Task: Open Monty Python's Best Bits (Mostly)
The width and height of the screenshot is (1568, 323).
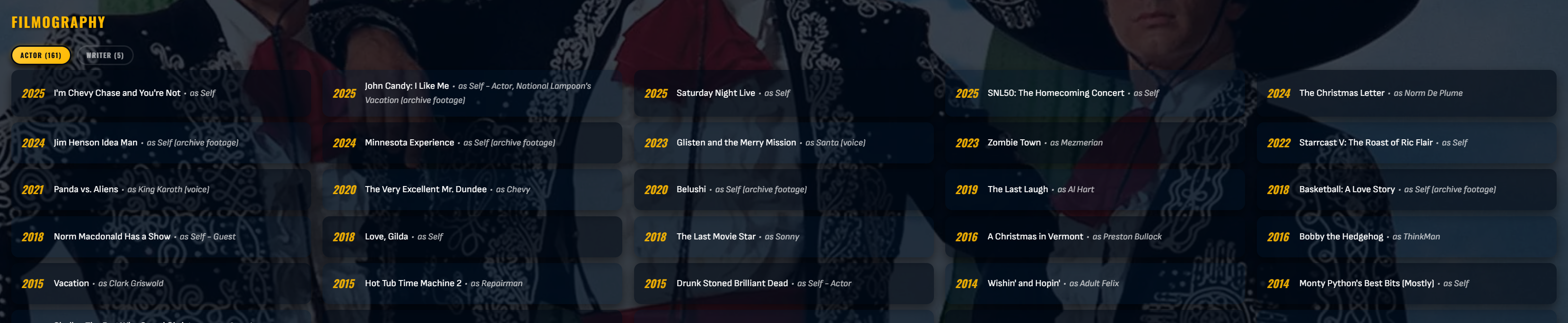Action: (1366, 283)
